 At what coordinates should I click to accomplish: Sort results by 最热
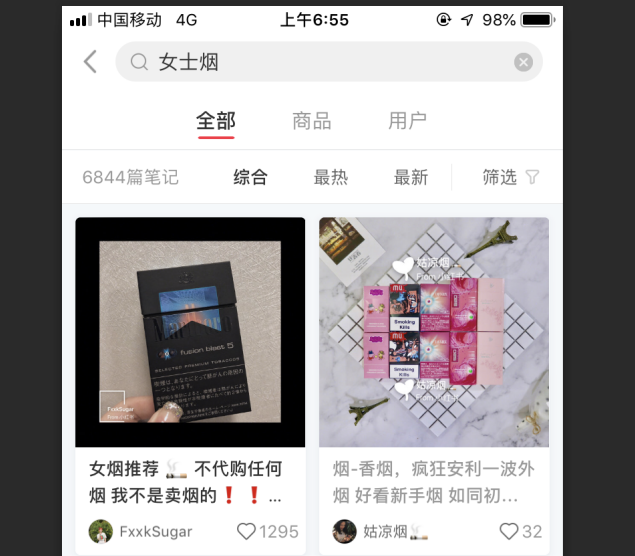[331, 177]
